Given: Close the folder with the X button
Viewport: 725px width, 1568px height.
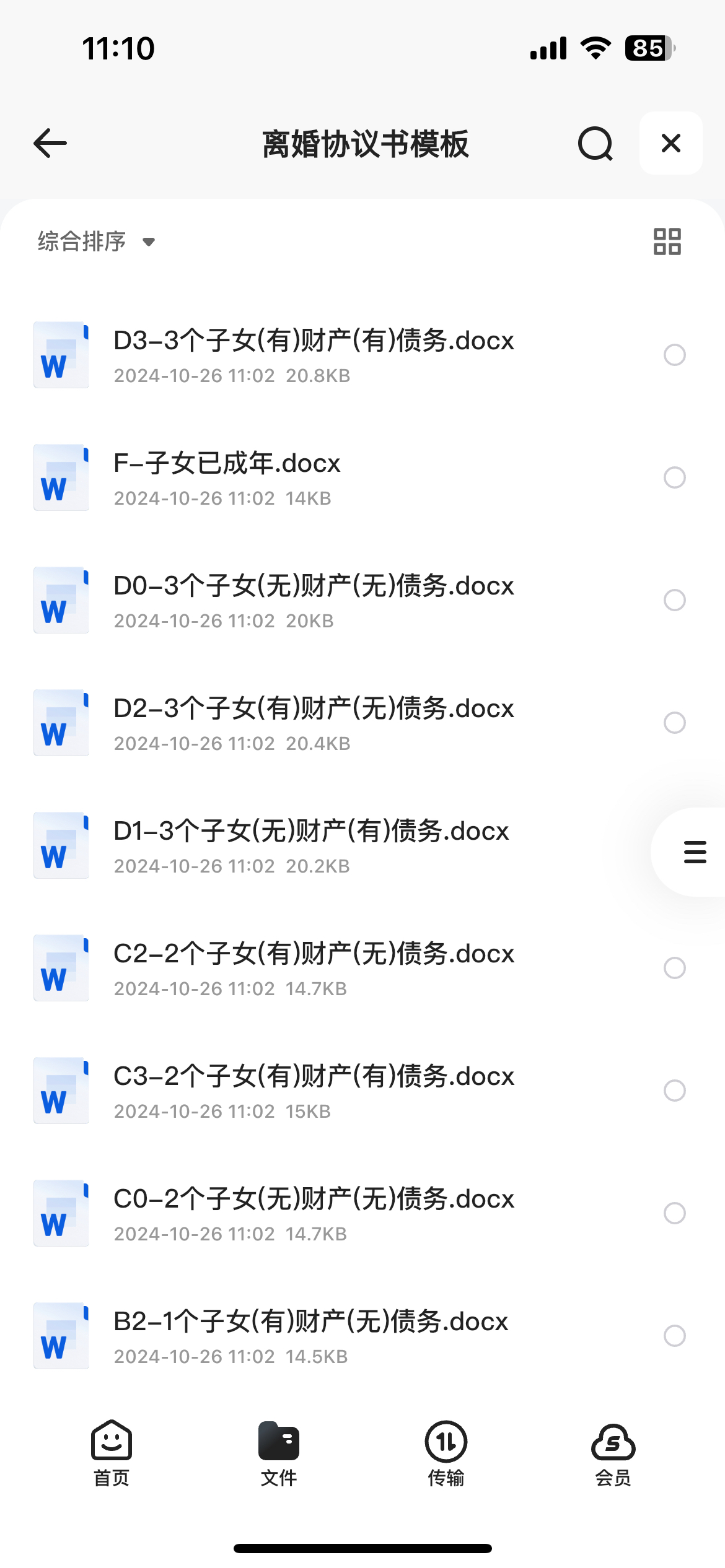Looking at the screenshot, I should click(671, 143).
